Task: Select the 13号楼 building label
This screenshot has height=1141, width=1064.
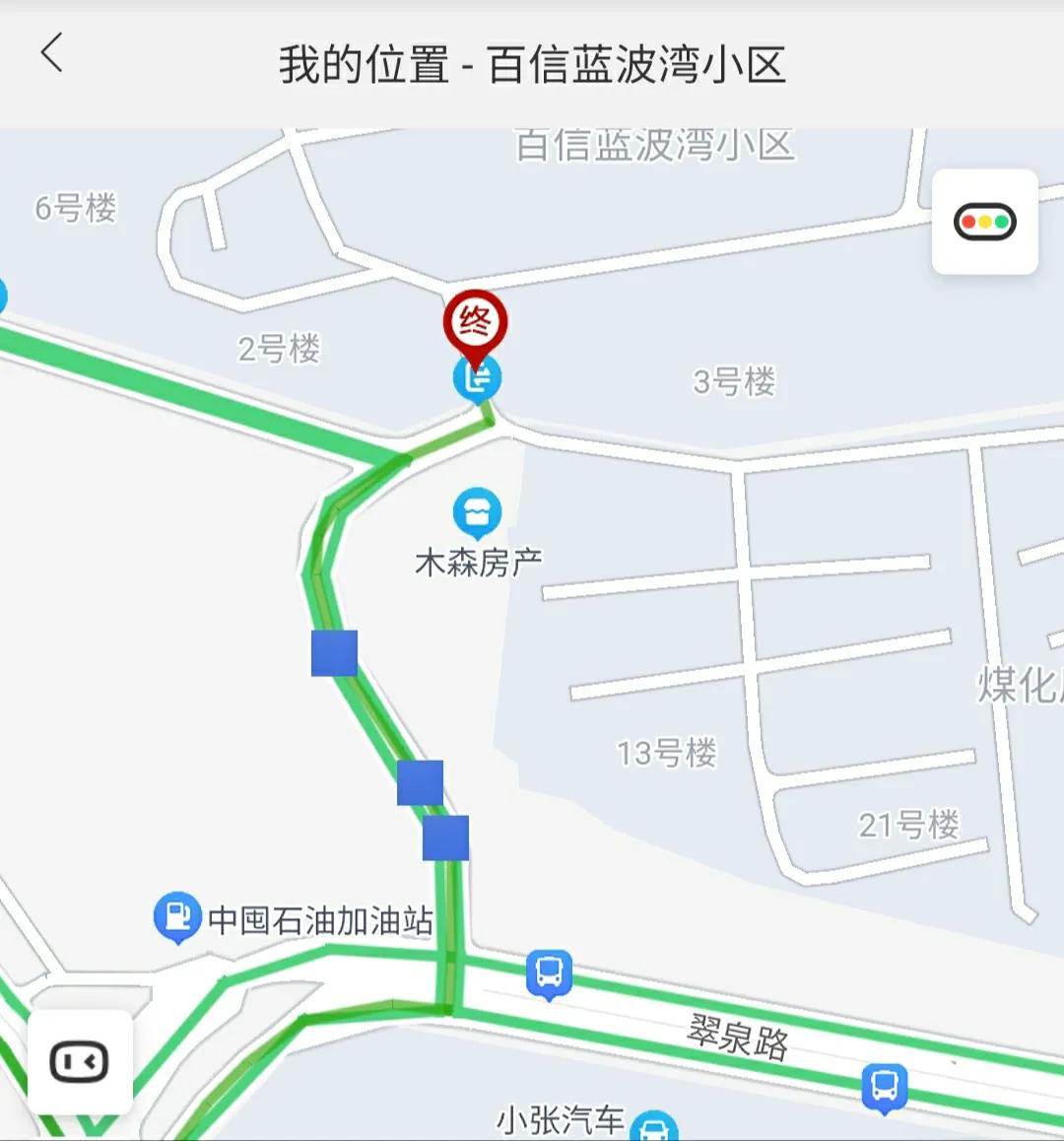Action: coord(668,754)
